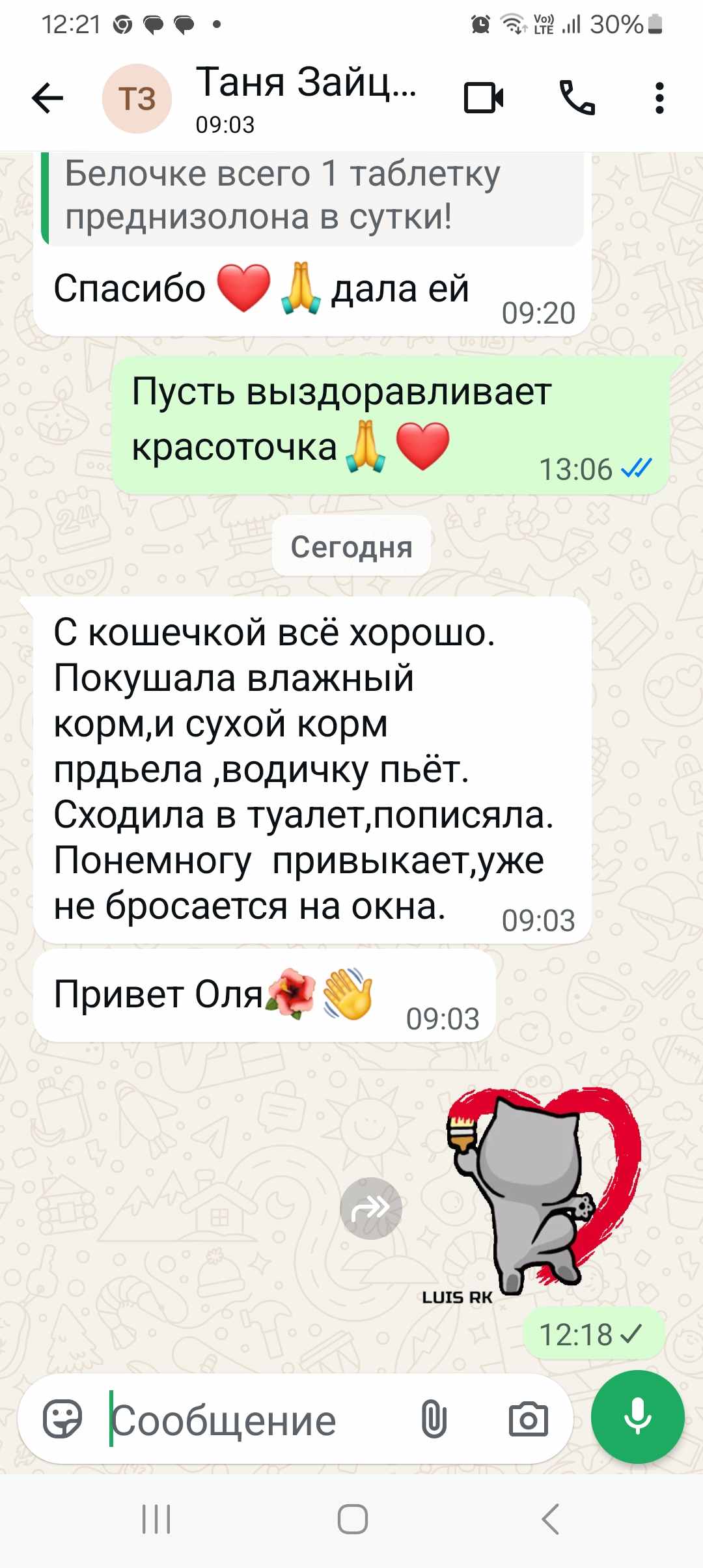Screen dimensions: 703x1568
Task: Start a video call with Таня
Action: tap(484, 99)
